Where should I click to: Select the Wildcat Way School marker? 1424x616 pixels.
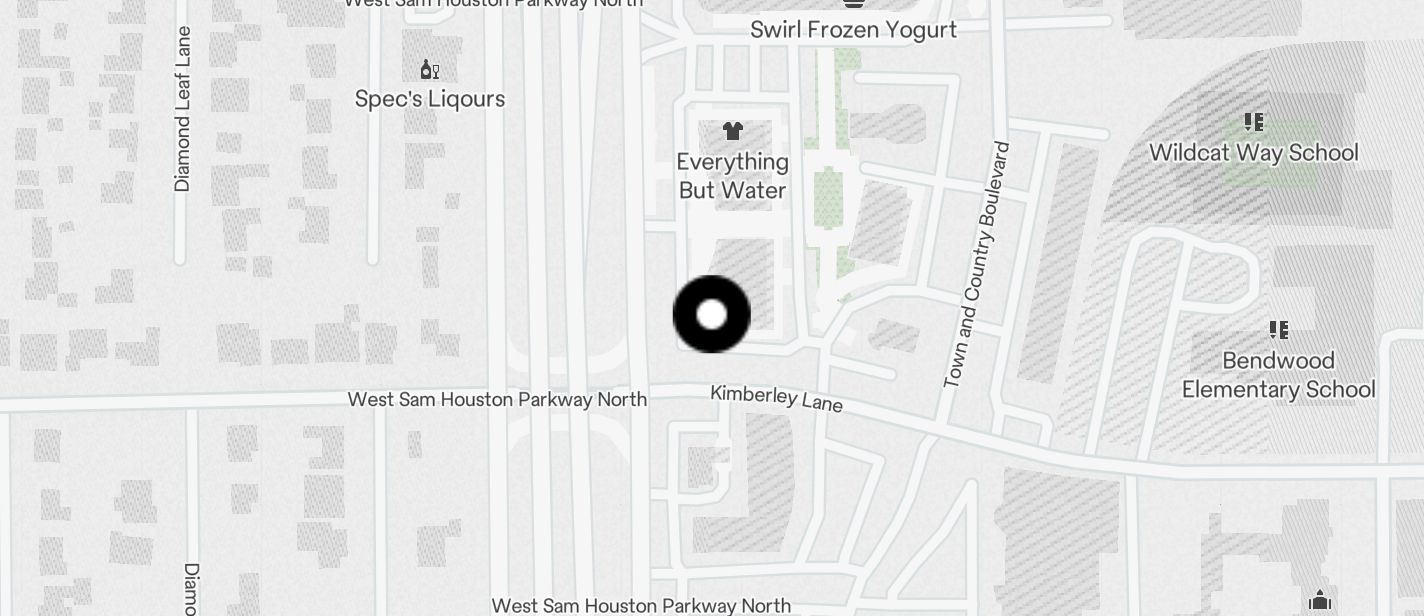(1253, 123)
